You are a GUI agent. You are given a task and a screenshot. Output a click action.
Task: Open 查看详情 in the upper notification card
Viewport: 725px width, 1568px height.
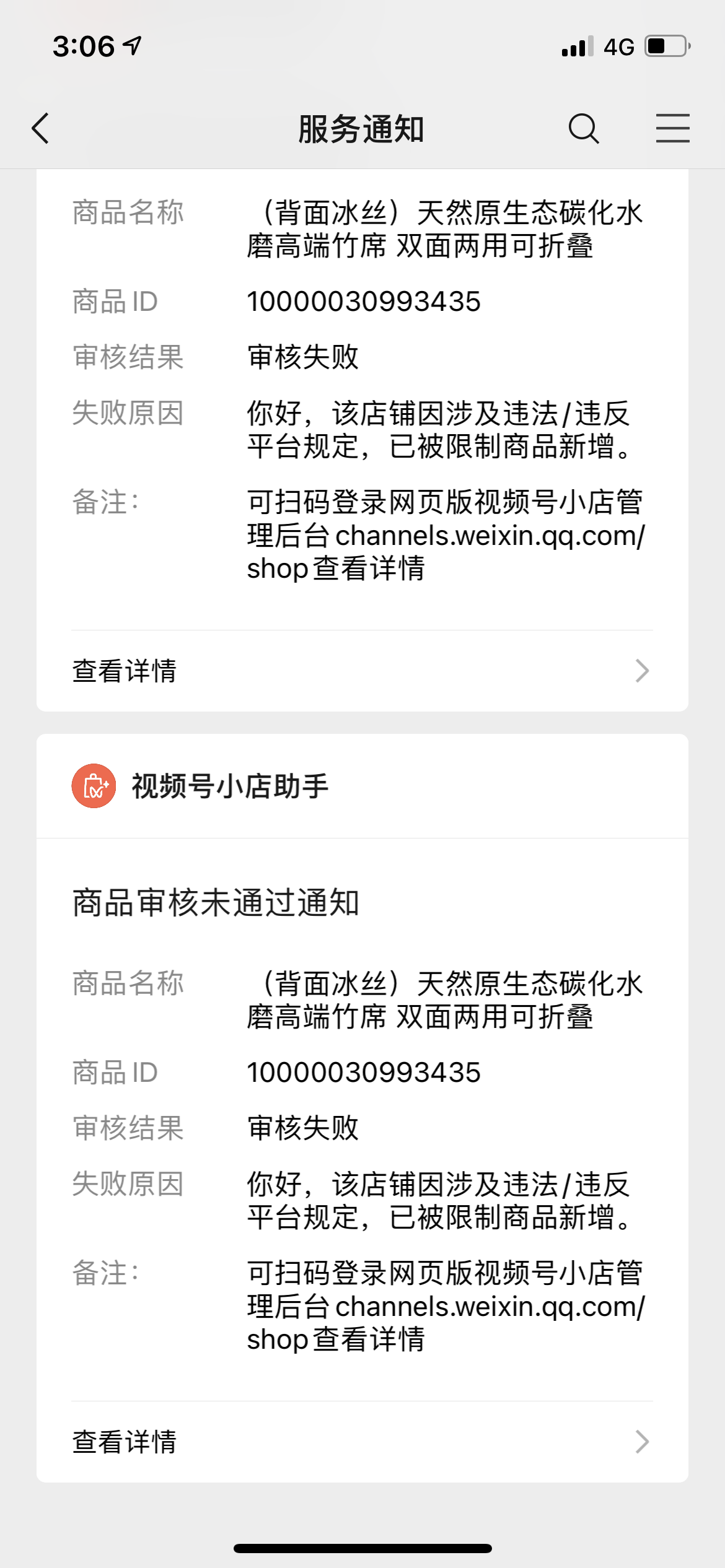pyautogui.click(x=362, y=671)
